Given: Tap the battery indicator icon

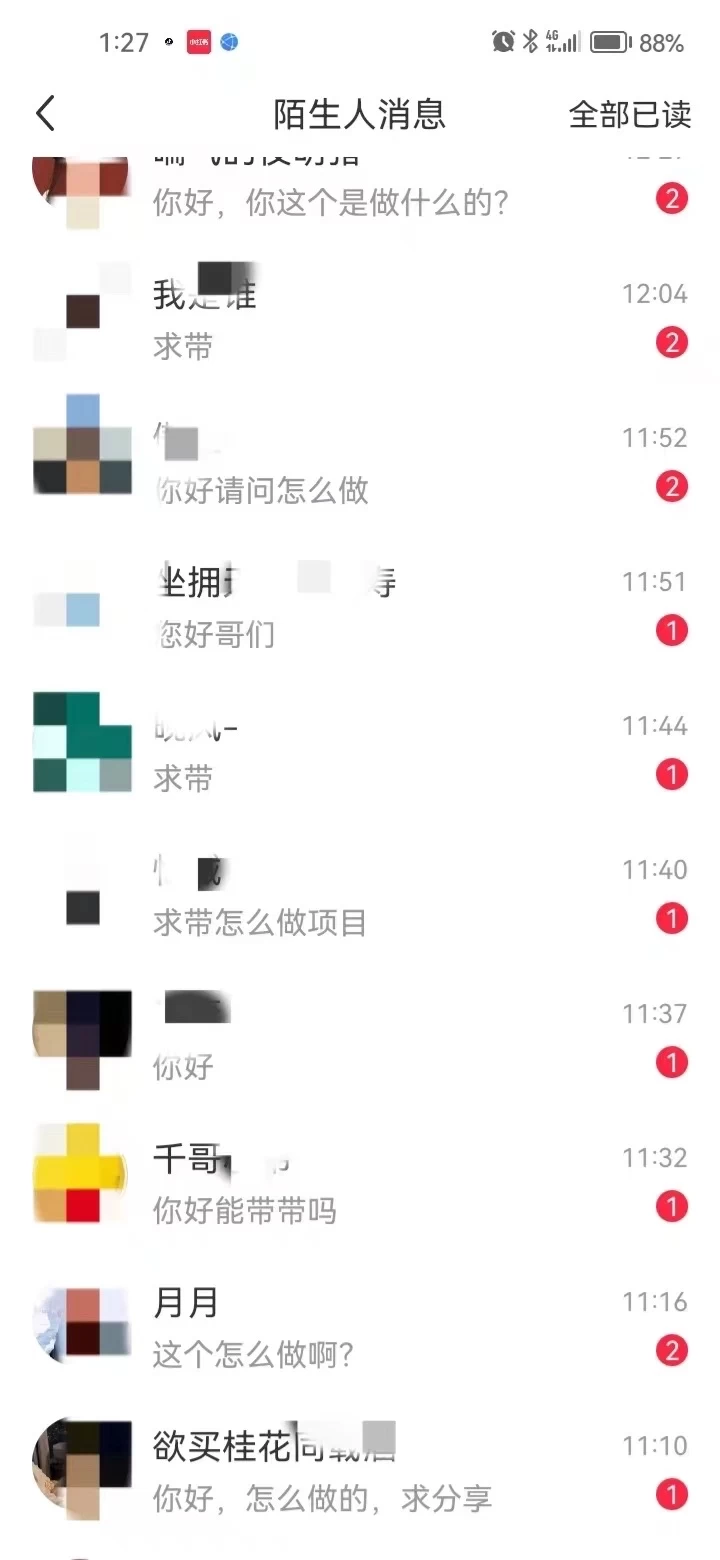Looking at the screenshot, I should [609, 41].
